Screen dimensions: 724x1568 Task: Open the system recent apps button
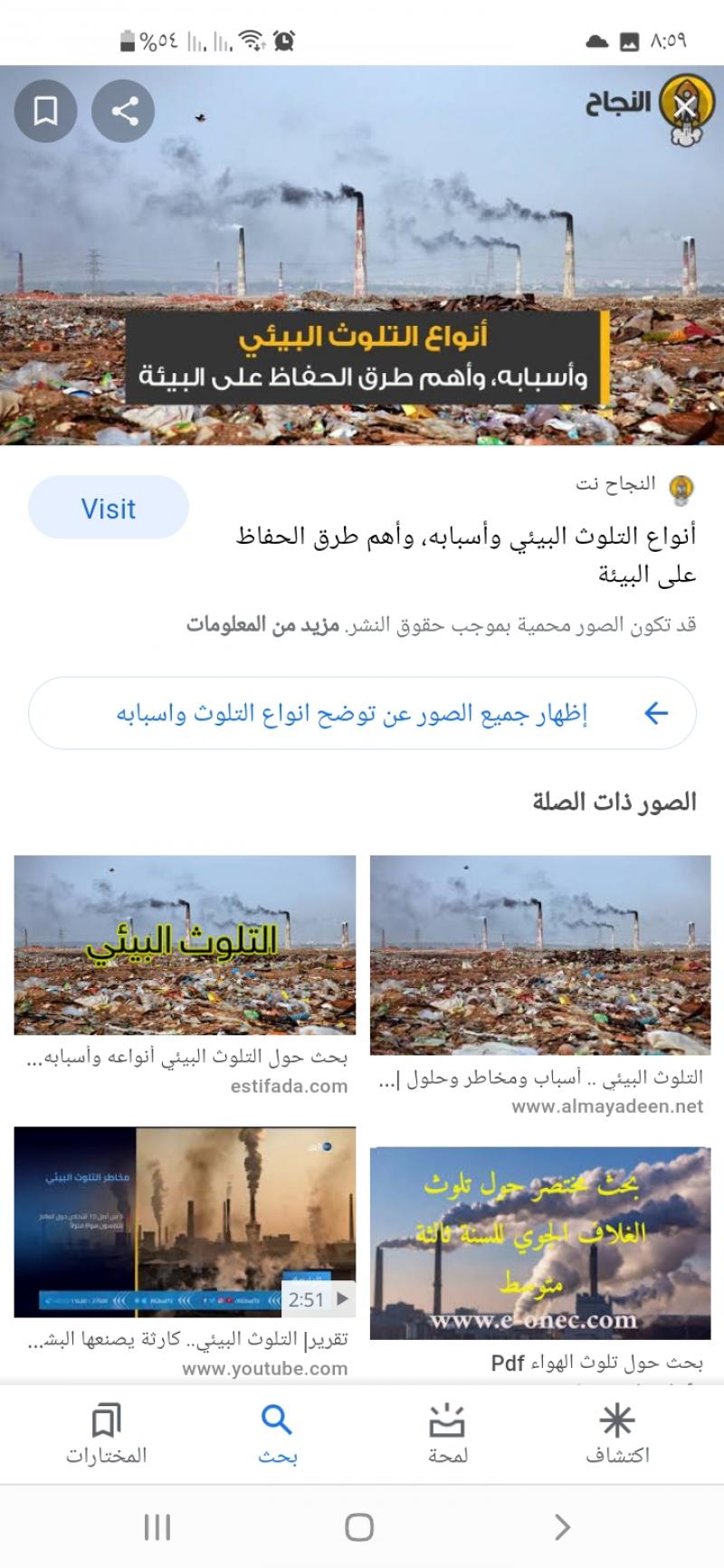click(157, 1527)
